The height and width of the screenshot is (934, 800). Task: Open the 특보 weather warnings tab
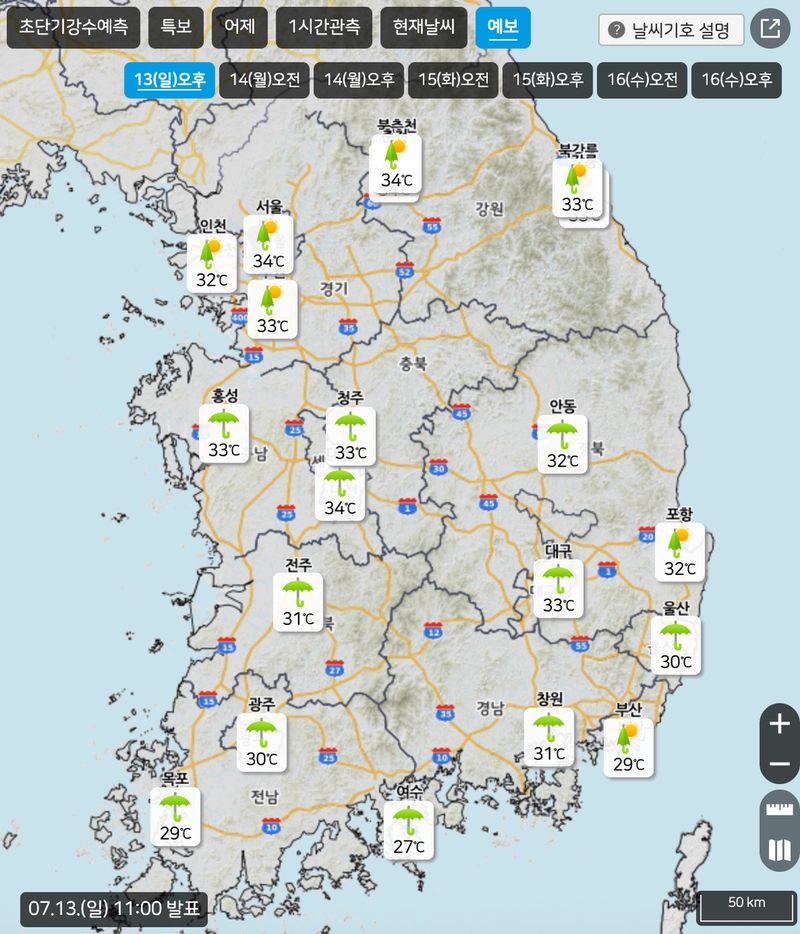coord(176,28)
